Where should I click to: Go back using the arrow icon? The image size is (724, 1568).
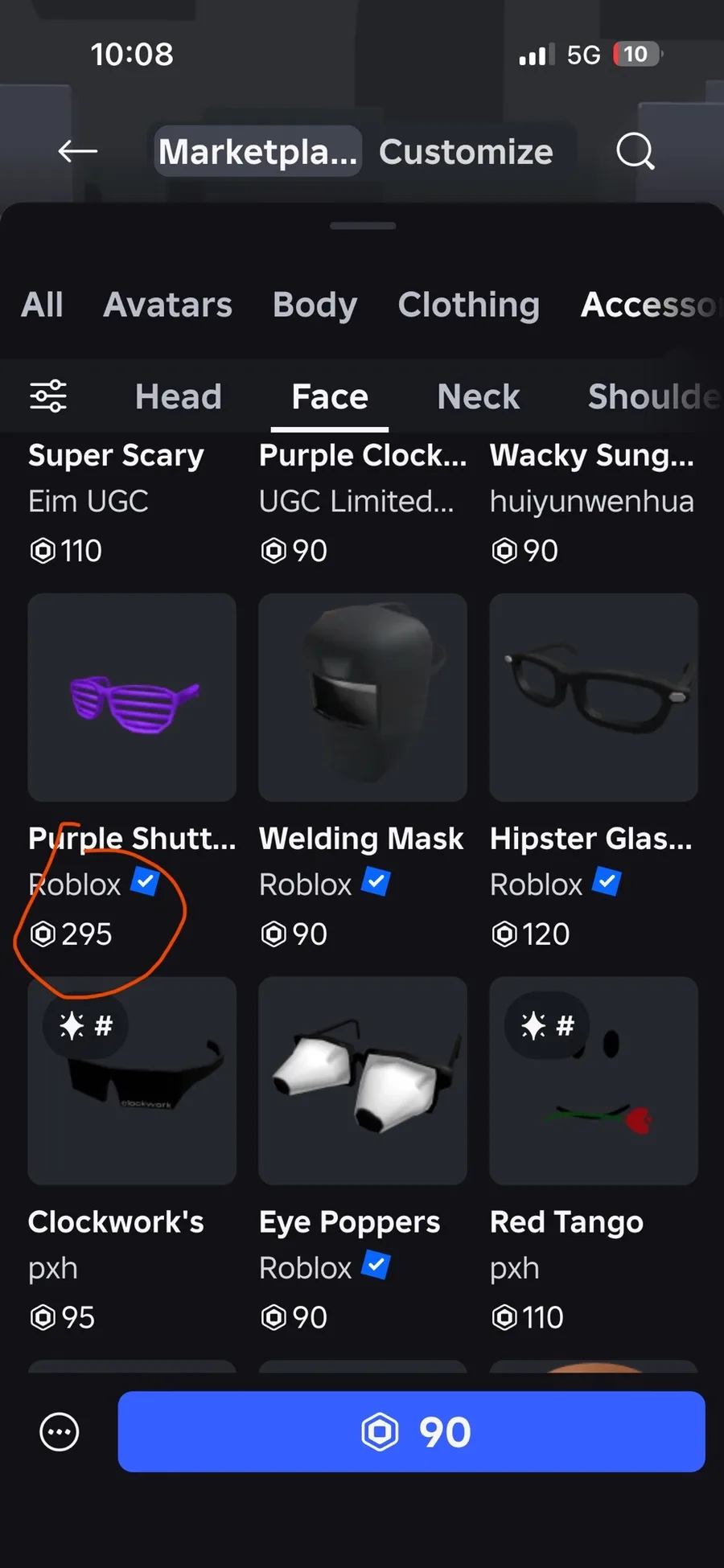(x=78, y=150)
